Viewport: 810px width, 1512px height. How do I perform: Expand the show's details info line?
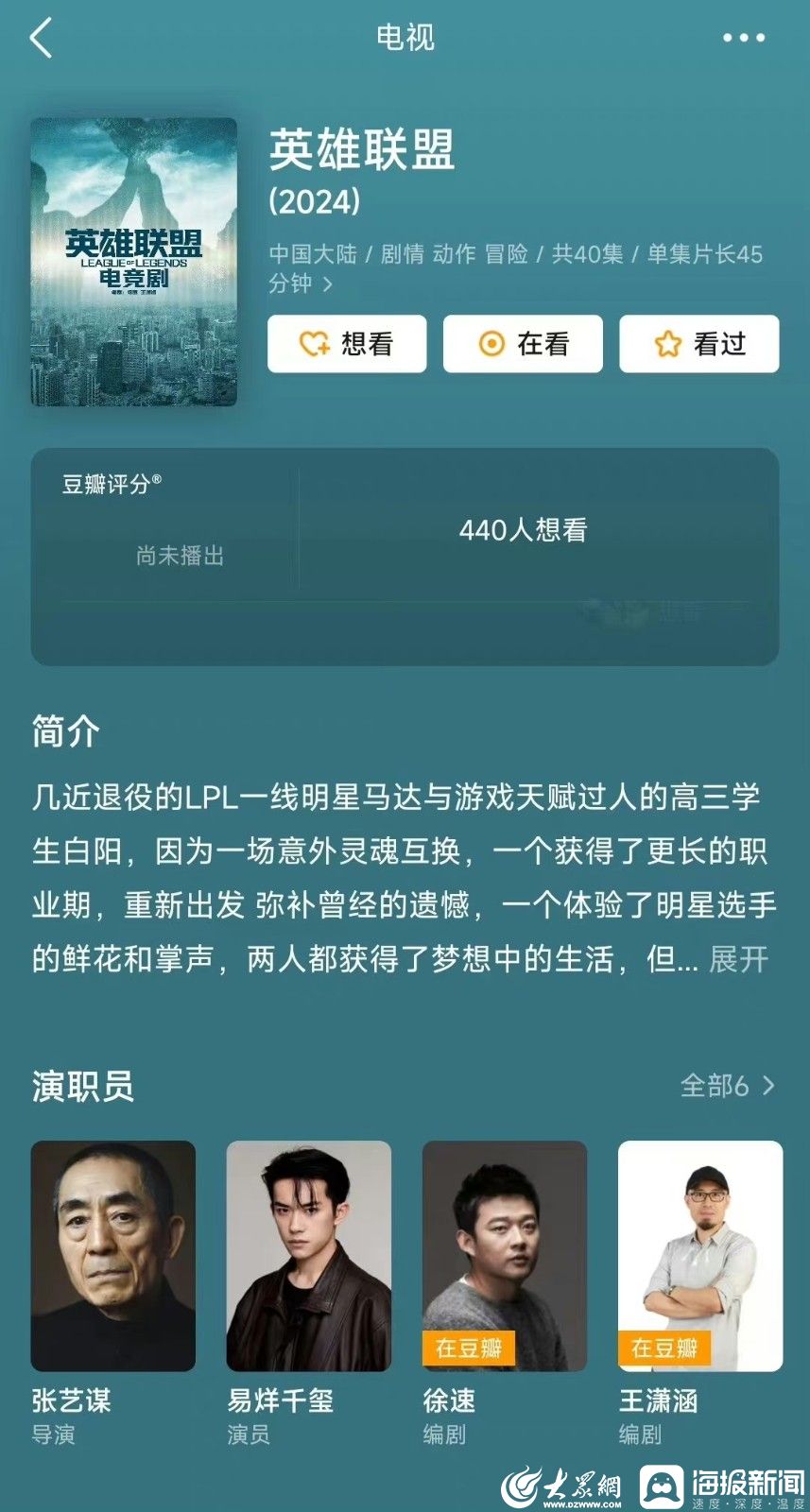tap(327, 283)
